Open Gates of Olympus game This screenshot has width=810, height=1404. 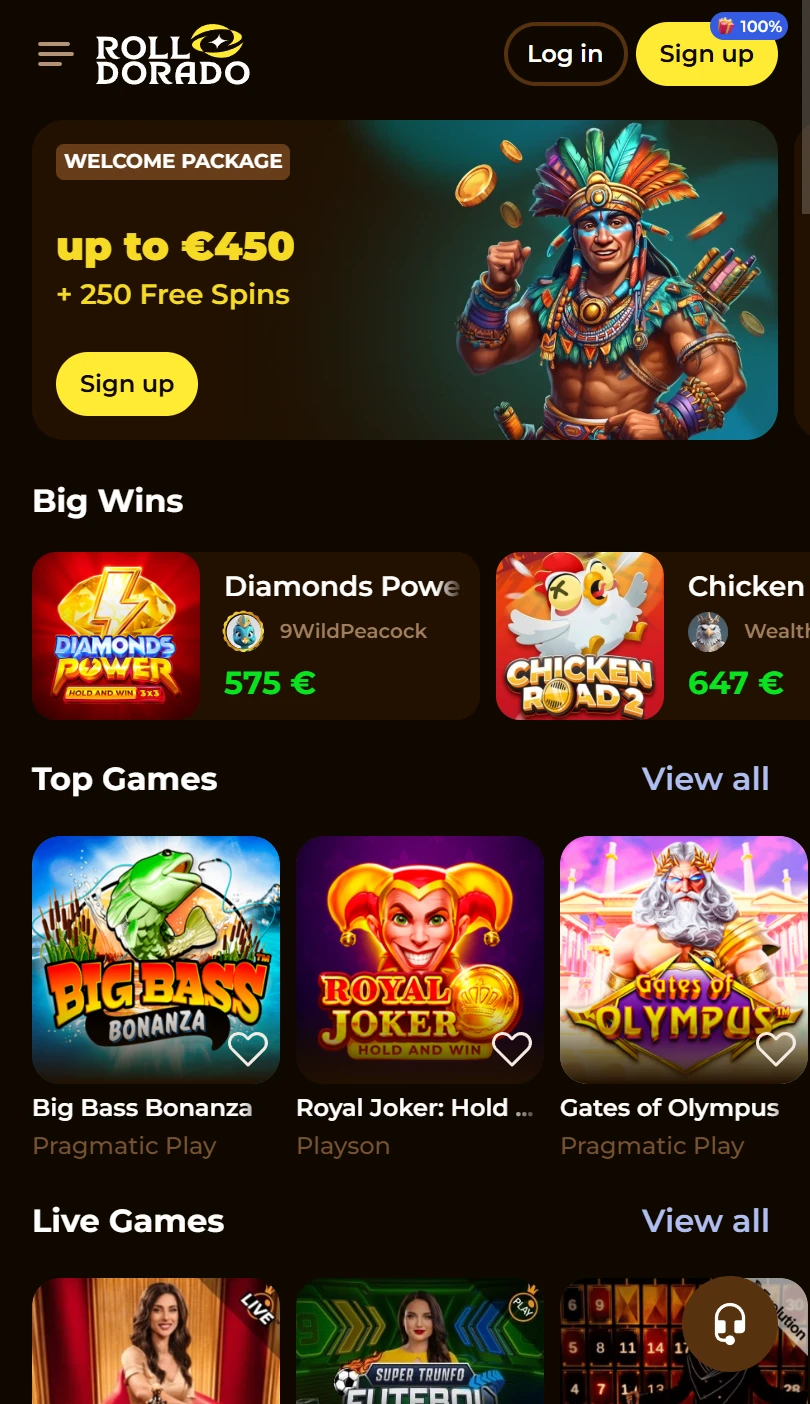[684, 960]
